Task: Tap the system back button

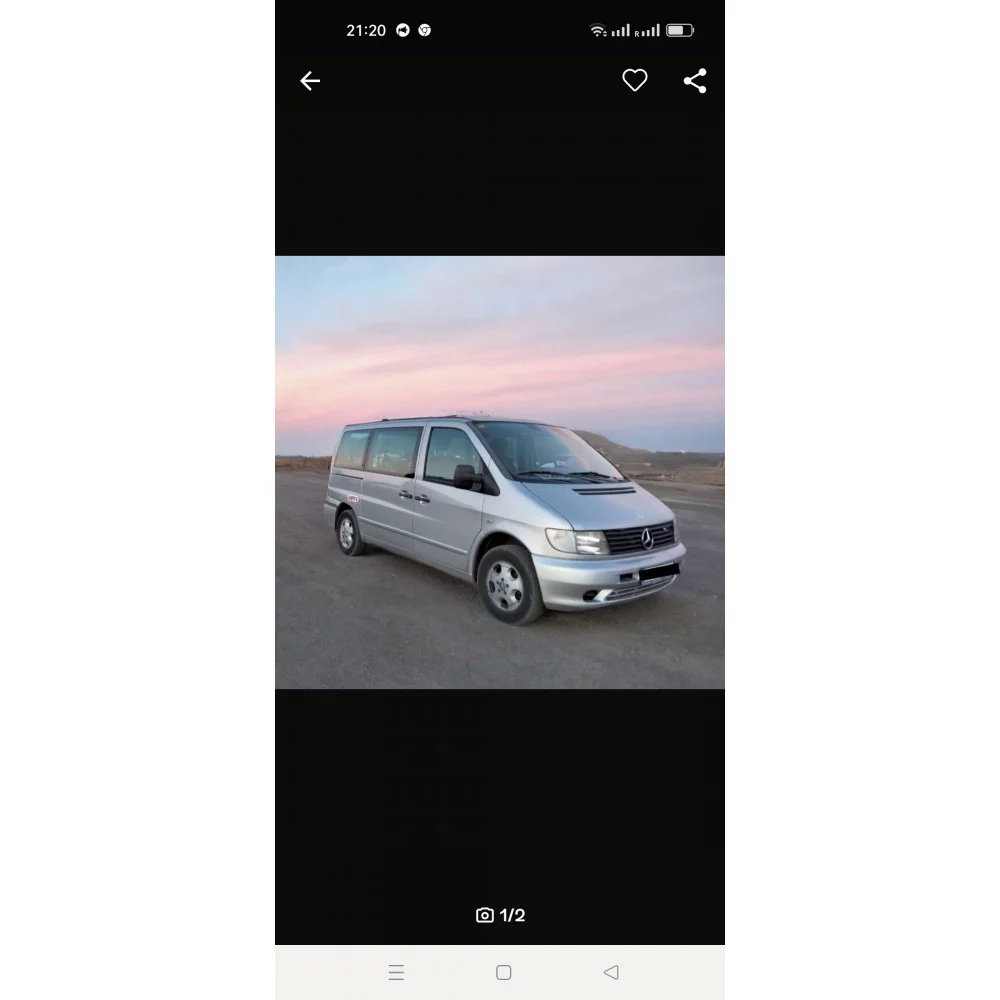Action: pyautogui.click(x=611, y=972)
